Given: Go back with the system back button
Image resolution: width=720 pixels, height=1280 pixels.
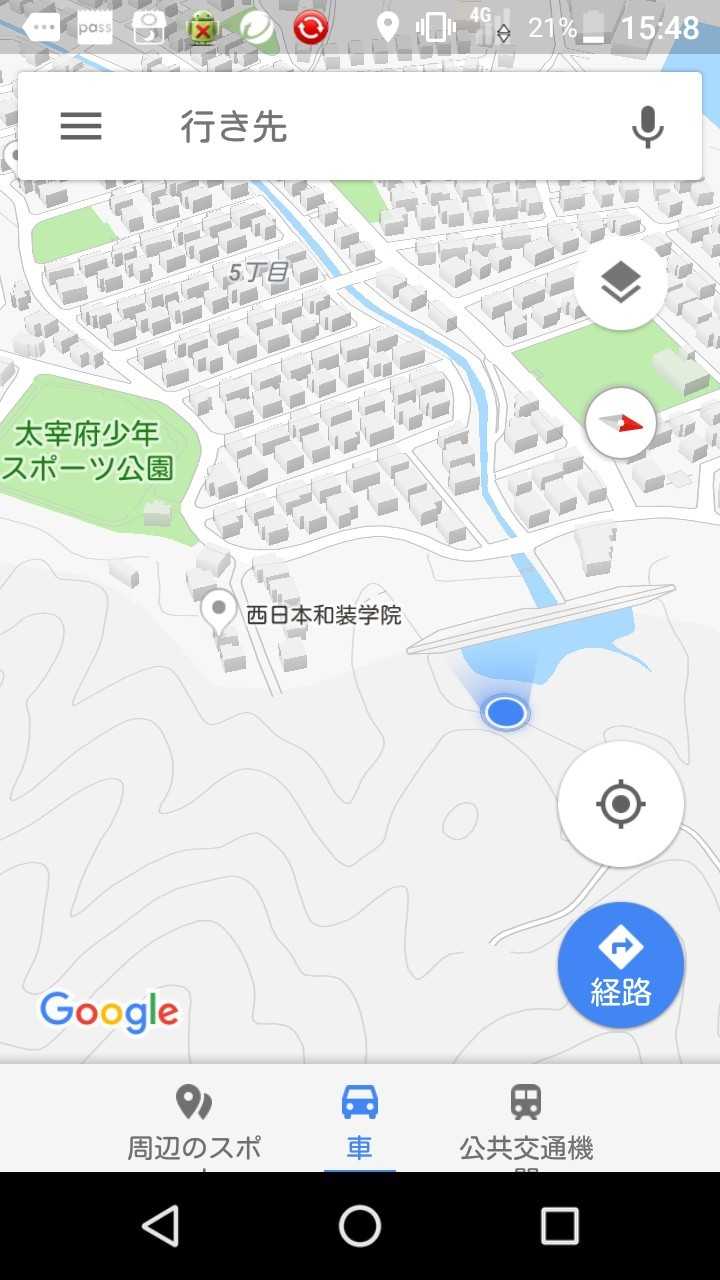Looking at the screenshot, I should (x=160, y=1225).
